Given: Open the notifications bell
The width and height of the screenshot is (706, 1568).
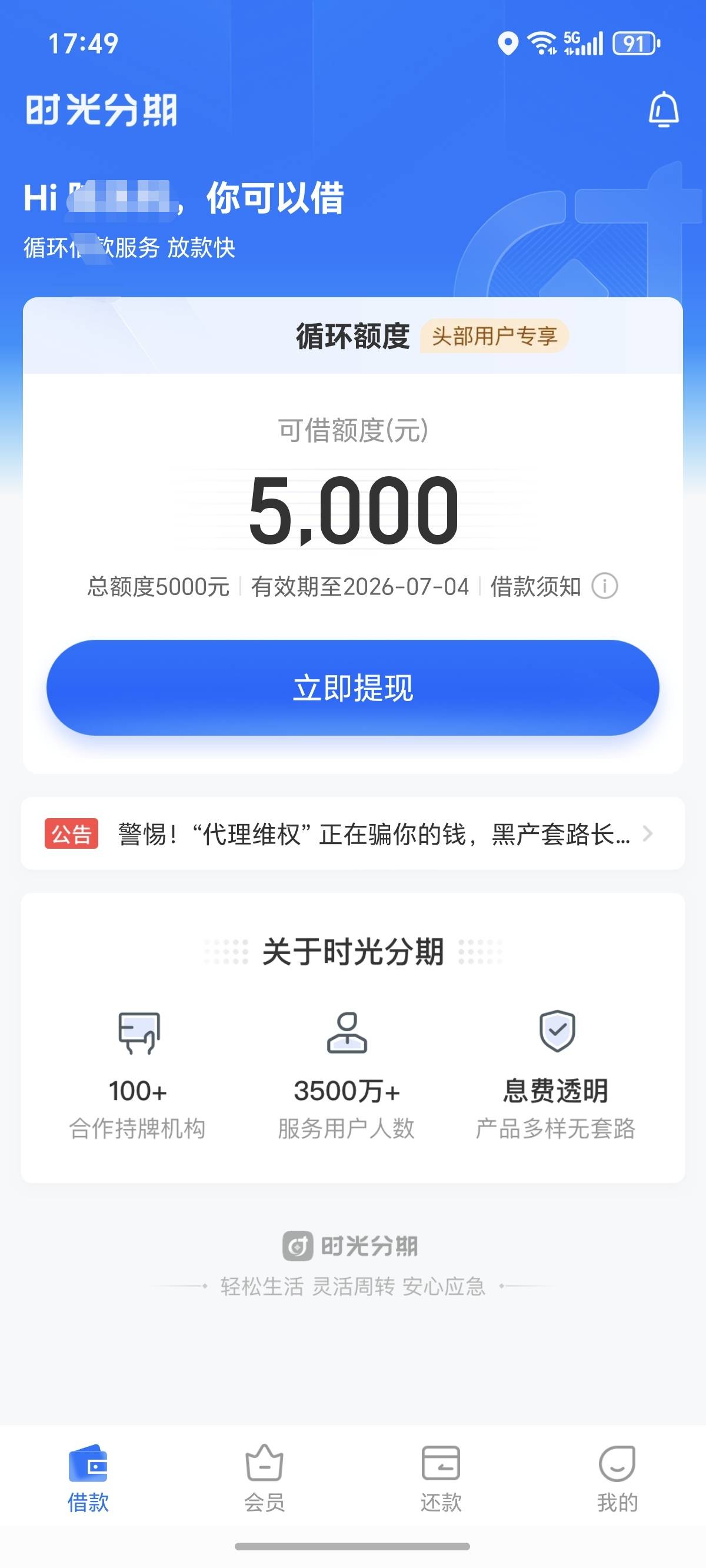Looking at the screenshot, I should pos(664,109).
